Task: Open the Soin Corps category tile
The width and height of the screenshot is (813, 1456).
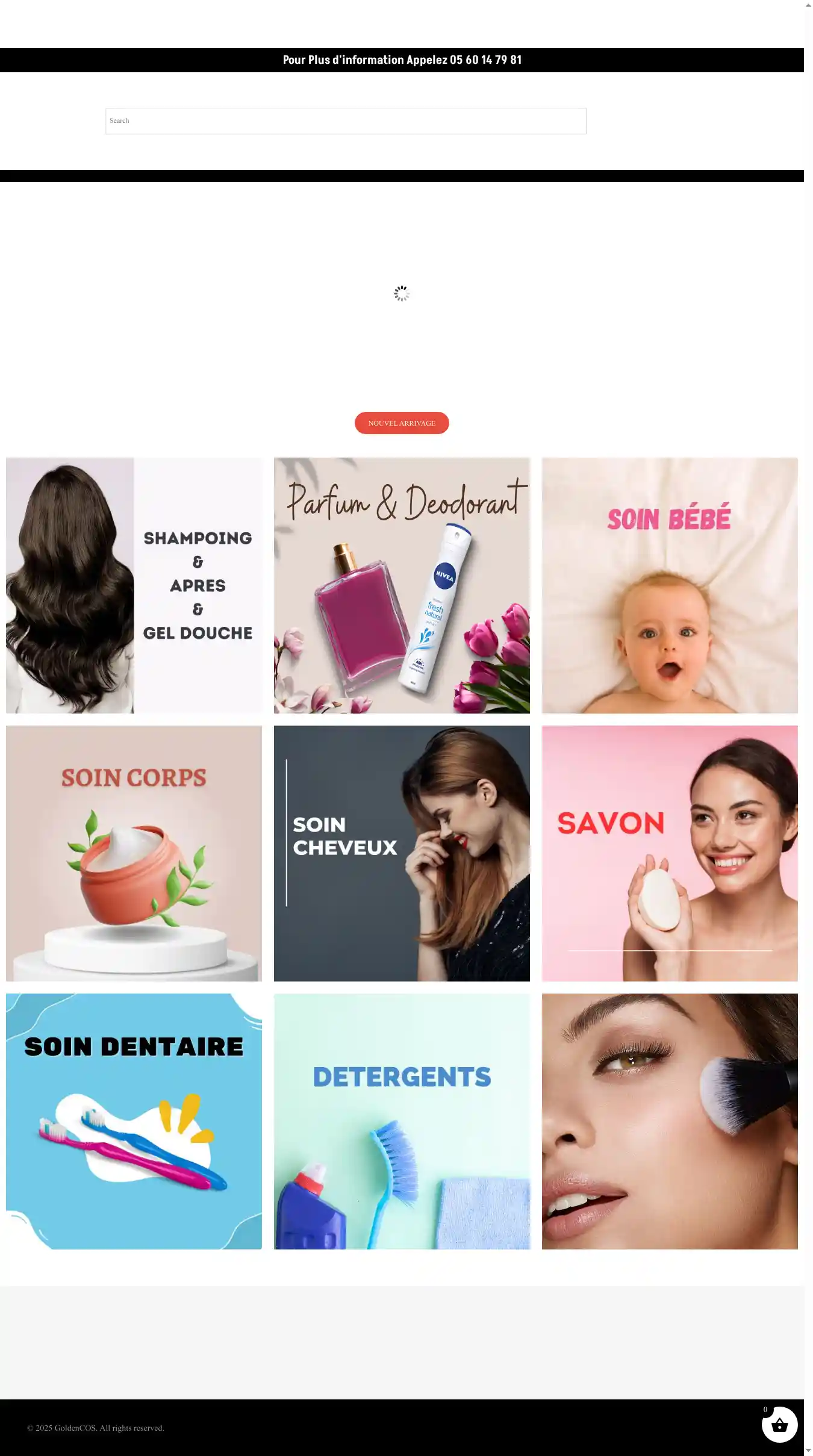Action: pos(134,853)
